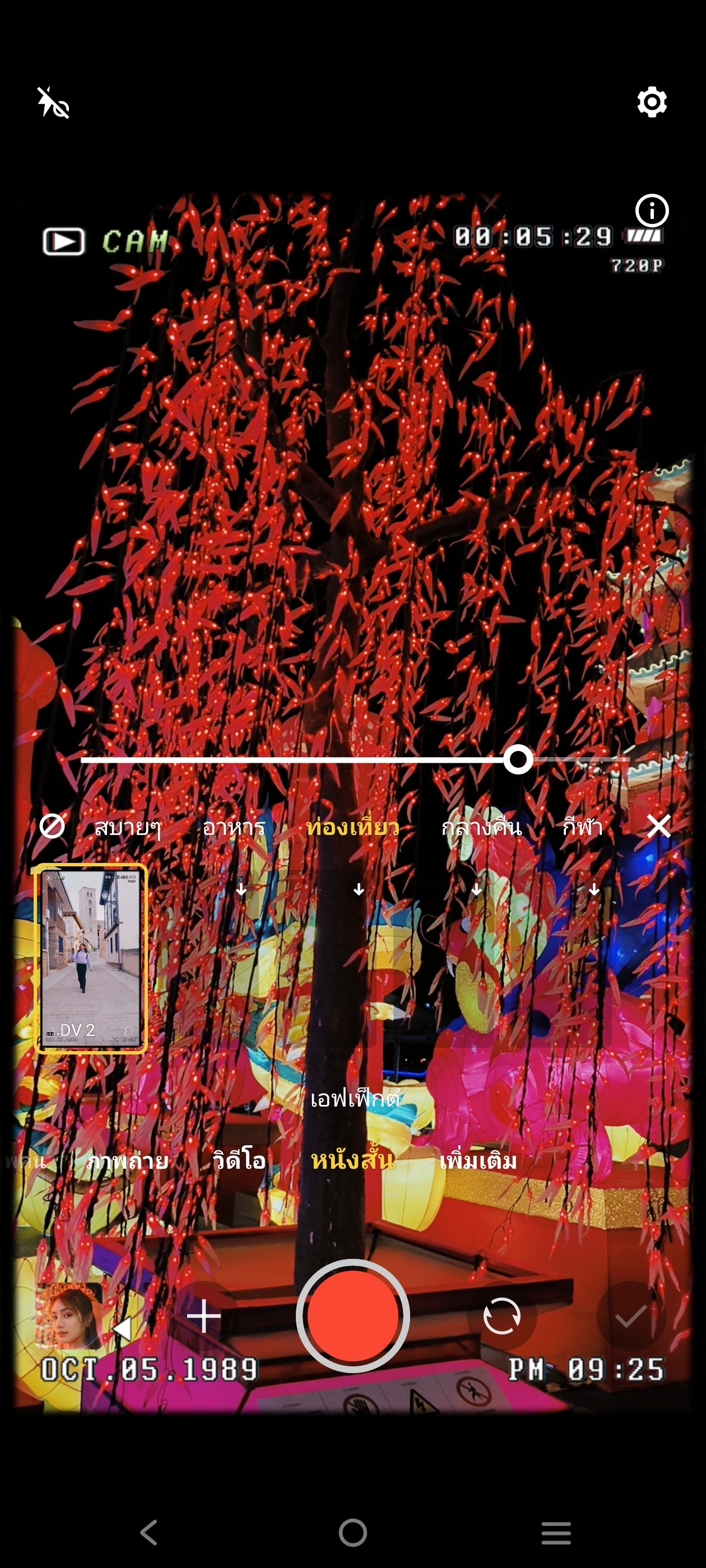Switch to ภาพถ่าย photo mode
This screenshot has width=706, height=1568.
point(127,1160)
